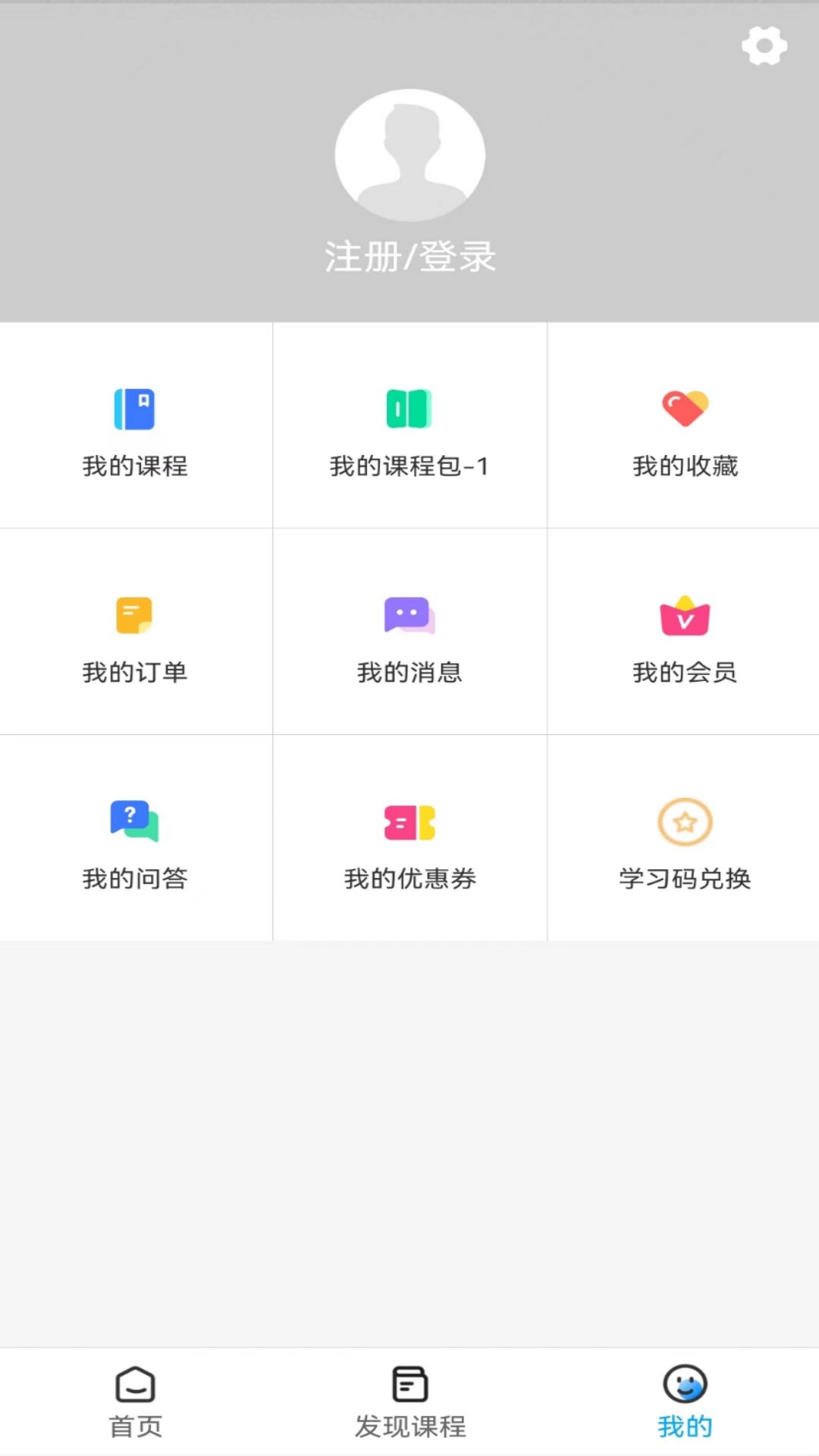This screenshot has height=1456, width=819.
Task: Open 我的课程包-1 course package icon
Action: (409, 409)
